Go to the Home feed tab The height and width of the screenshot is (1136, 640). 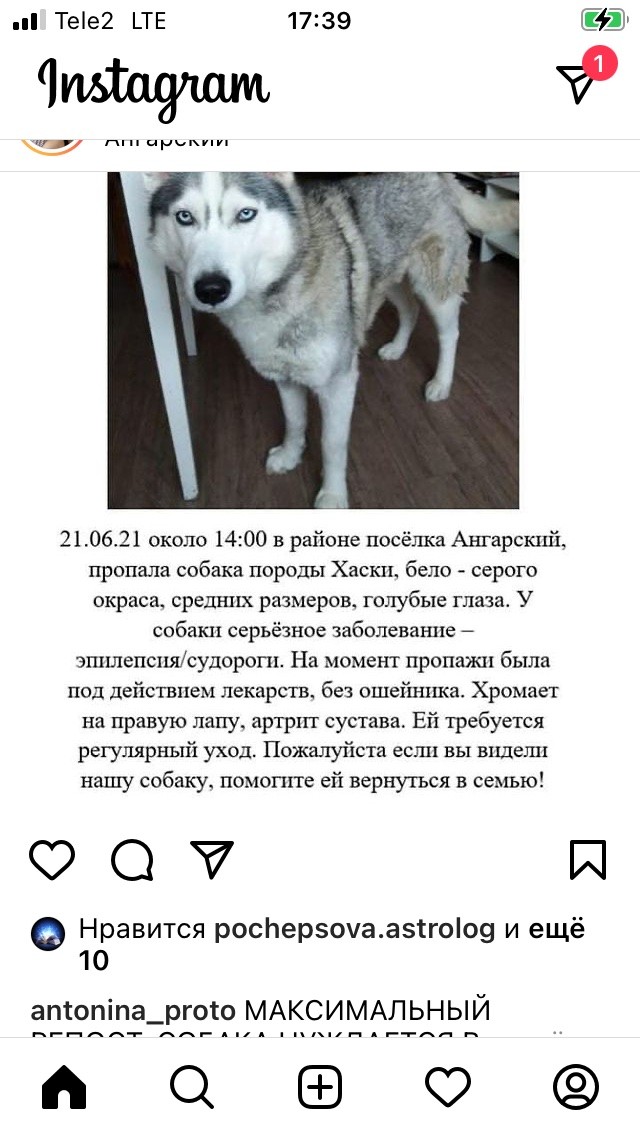coord(64,1087)
